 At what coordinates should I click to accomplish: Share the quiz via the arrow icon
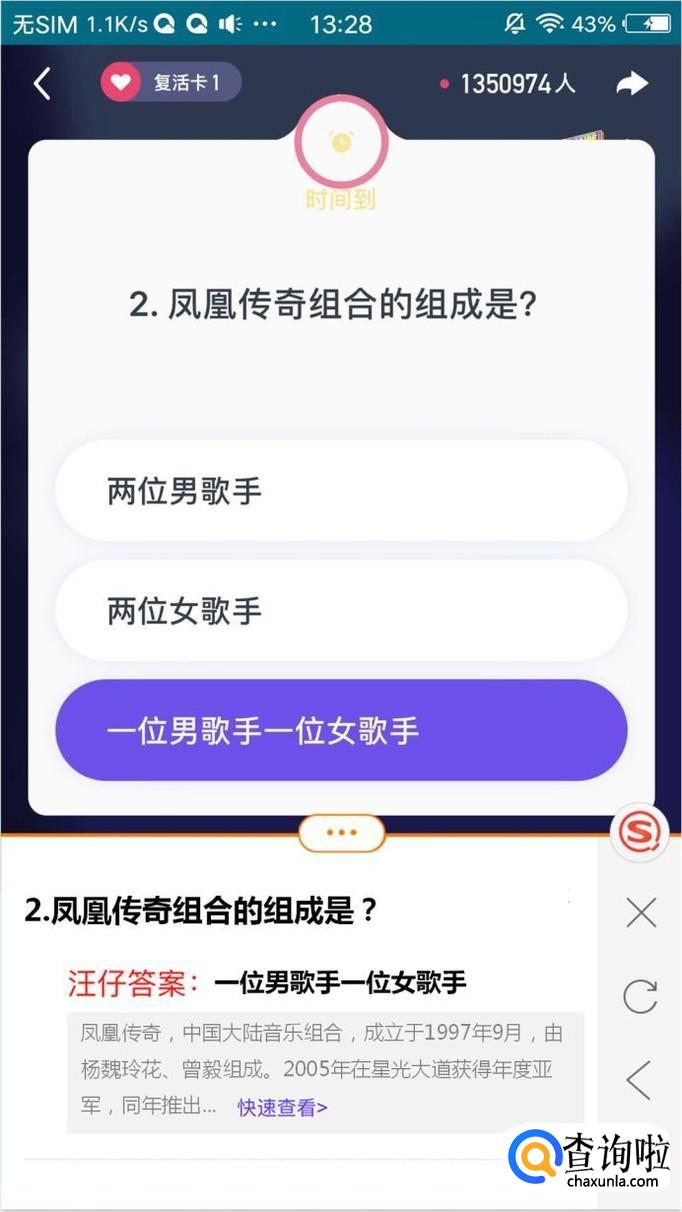tap(632, 84)
